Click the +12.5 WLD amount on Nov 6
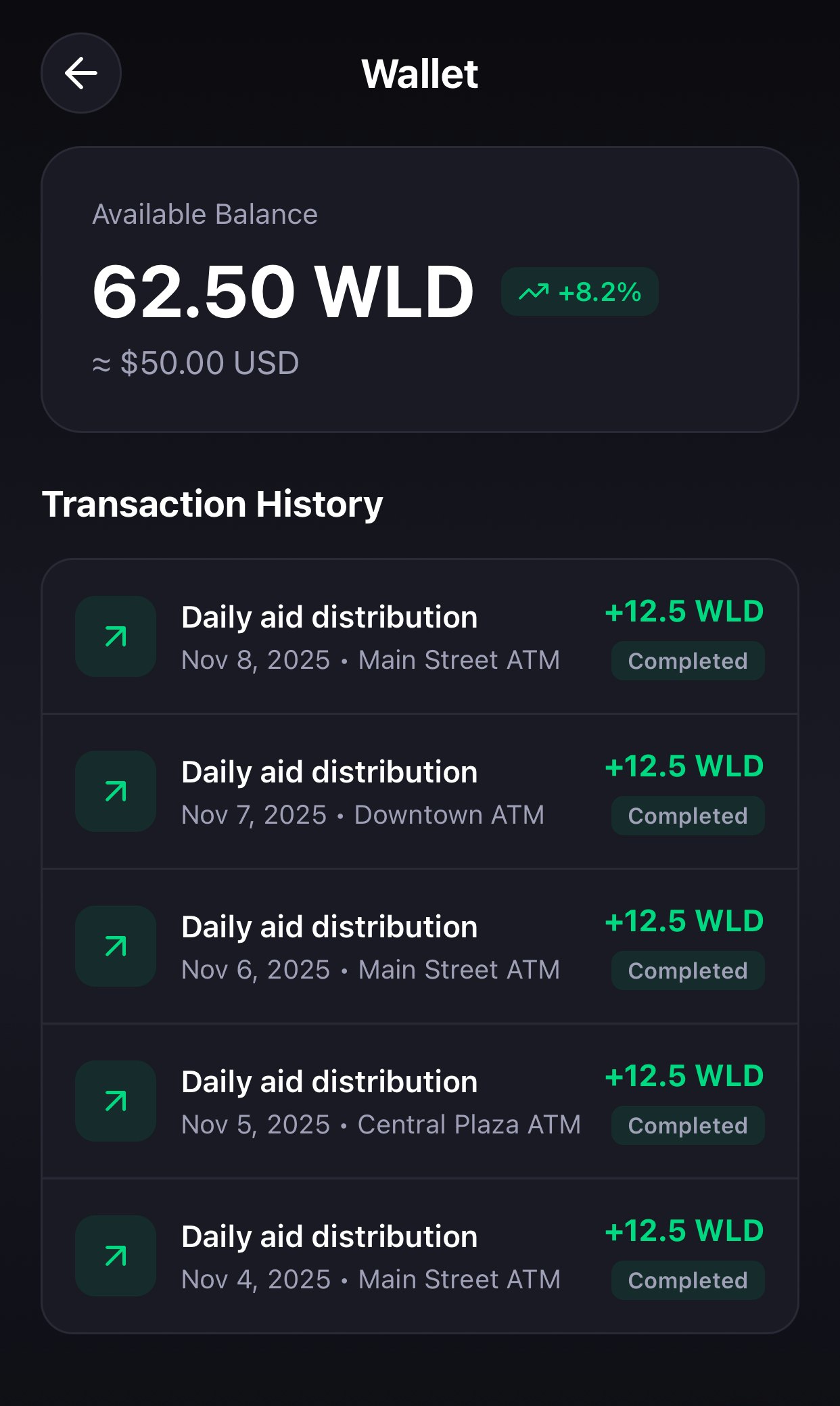Screen dimensions: 840x1406 coord(684,918)
